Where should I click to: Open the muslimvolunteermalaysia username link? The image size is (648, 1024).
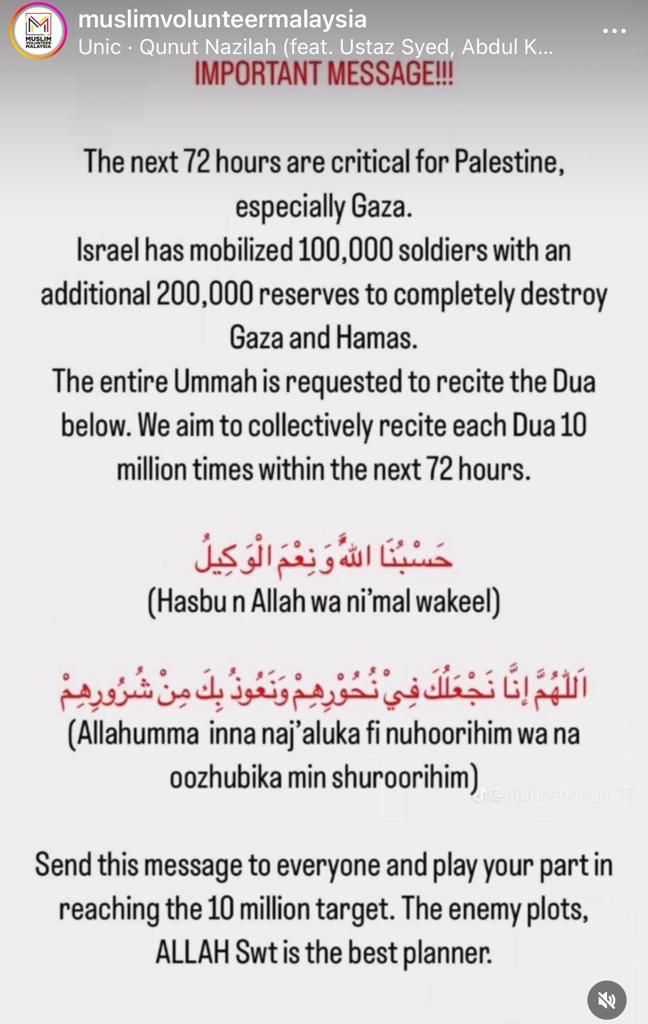pyautogui.click(x=222, y=19)
